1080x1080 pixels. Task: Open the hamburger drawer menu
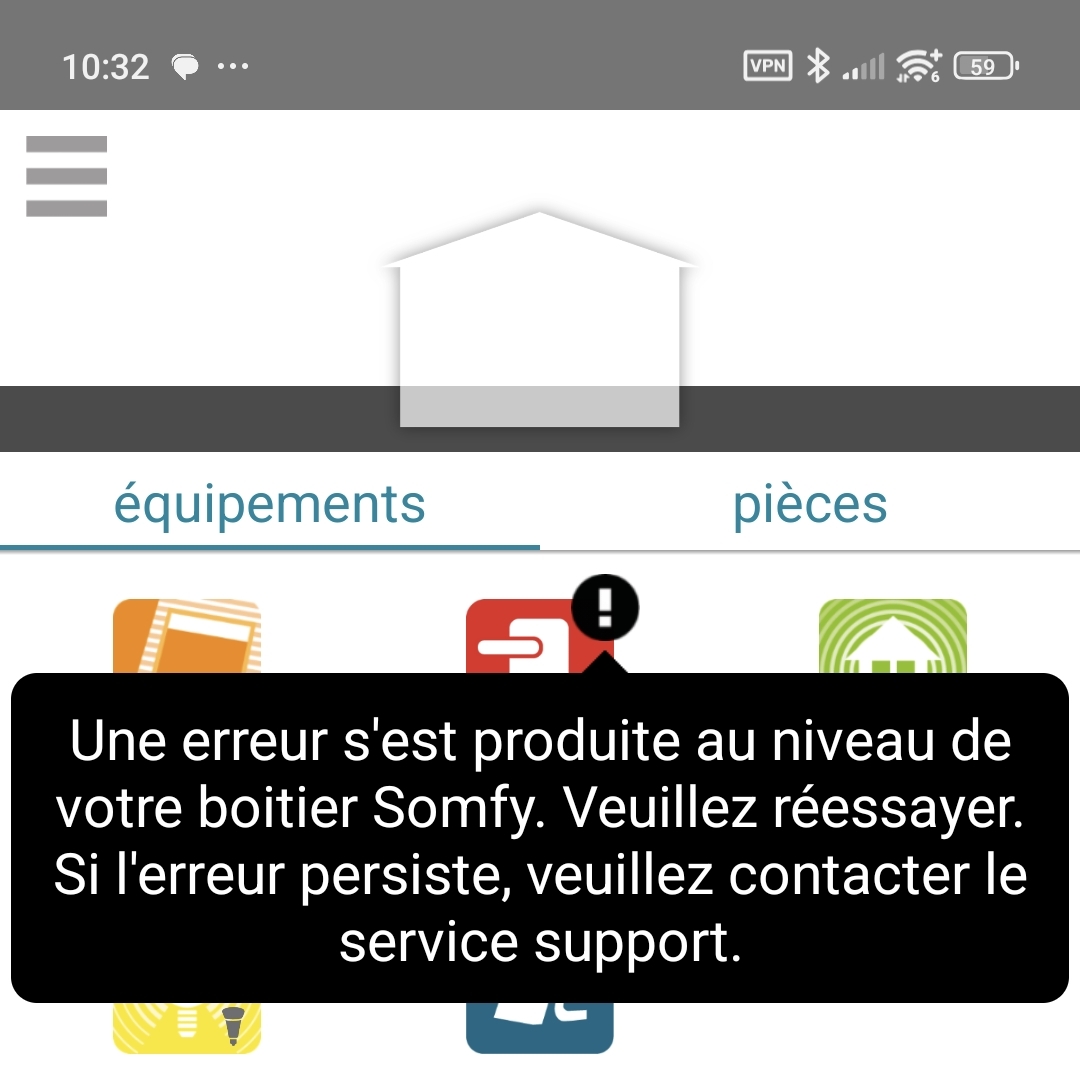coord(66,176)
